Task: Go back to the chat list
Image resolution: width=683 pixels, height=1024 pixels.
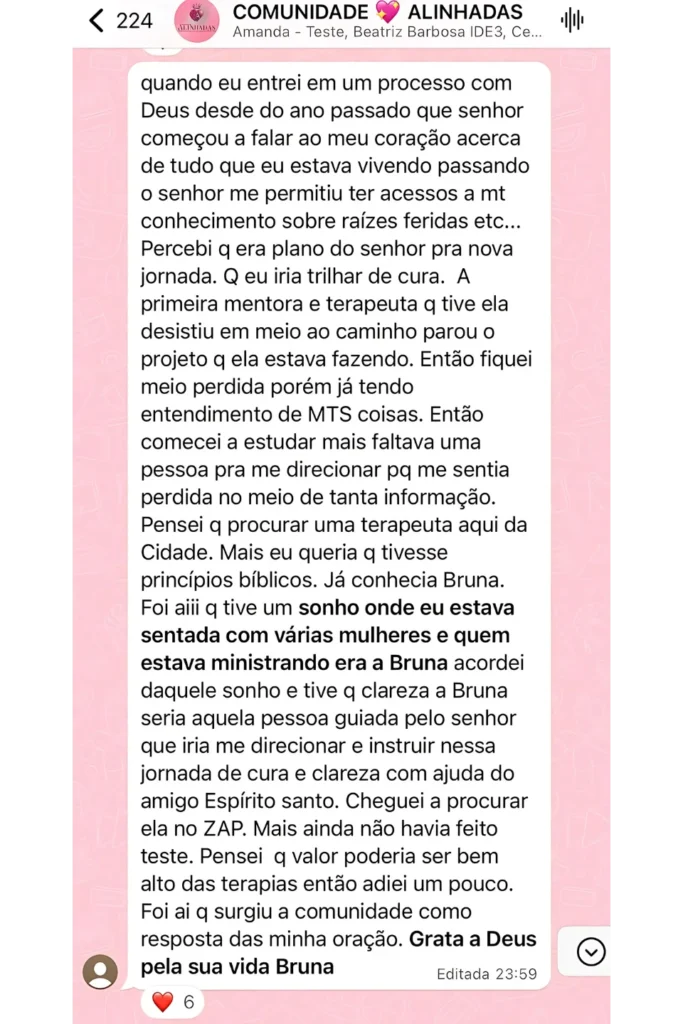Action: pyautogui.click(x=98, y=20)
